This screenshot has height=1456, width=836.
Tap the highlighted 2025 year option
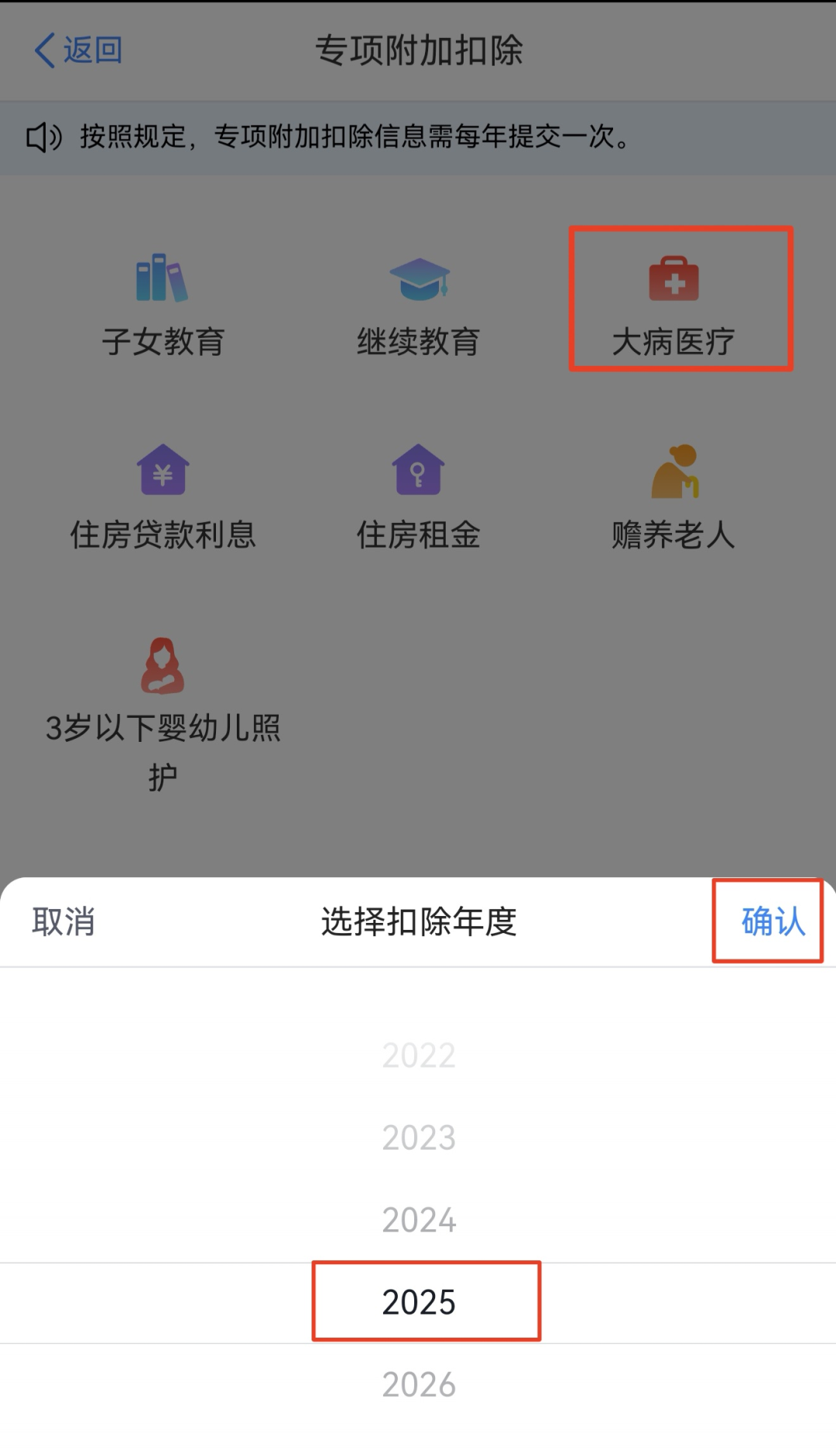point(419,1302)
